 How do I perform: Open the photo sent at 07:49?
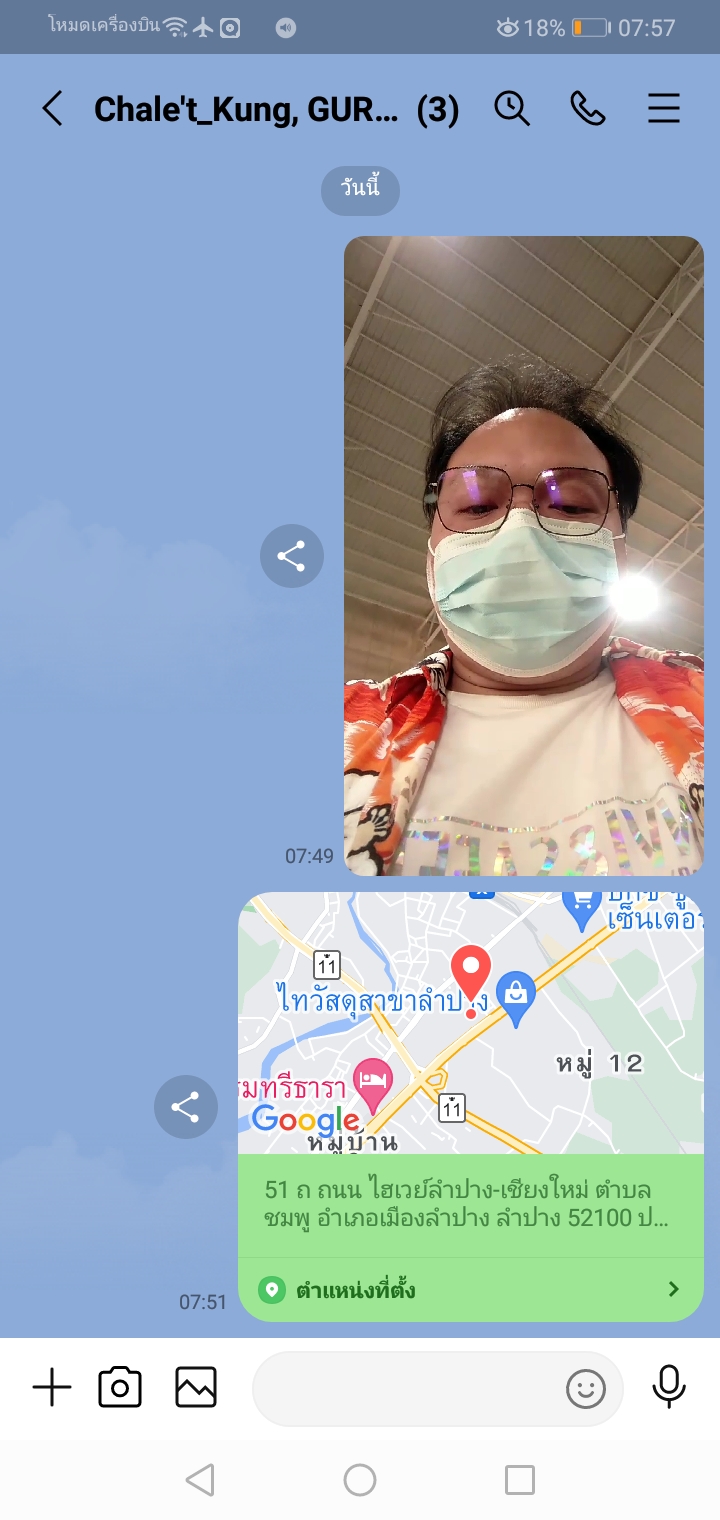coord(524,555)
